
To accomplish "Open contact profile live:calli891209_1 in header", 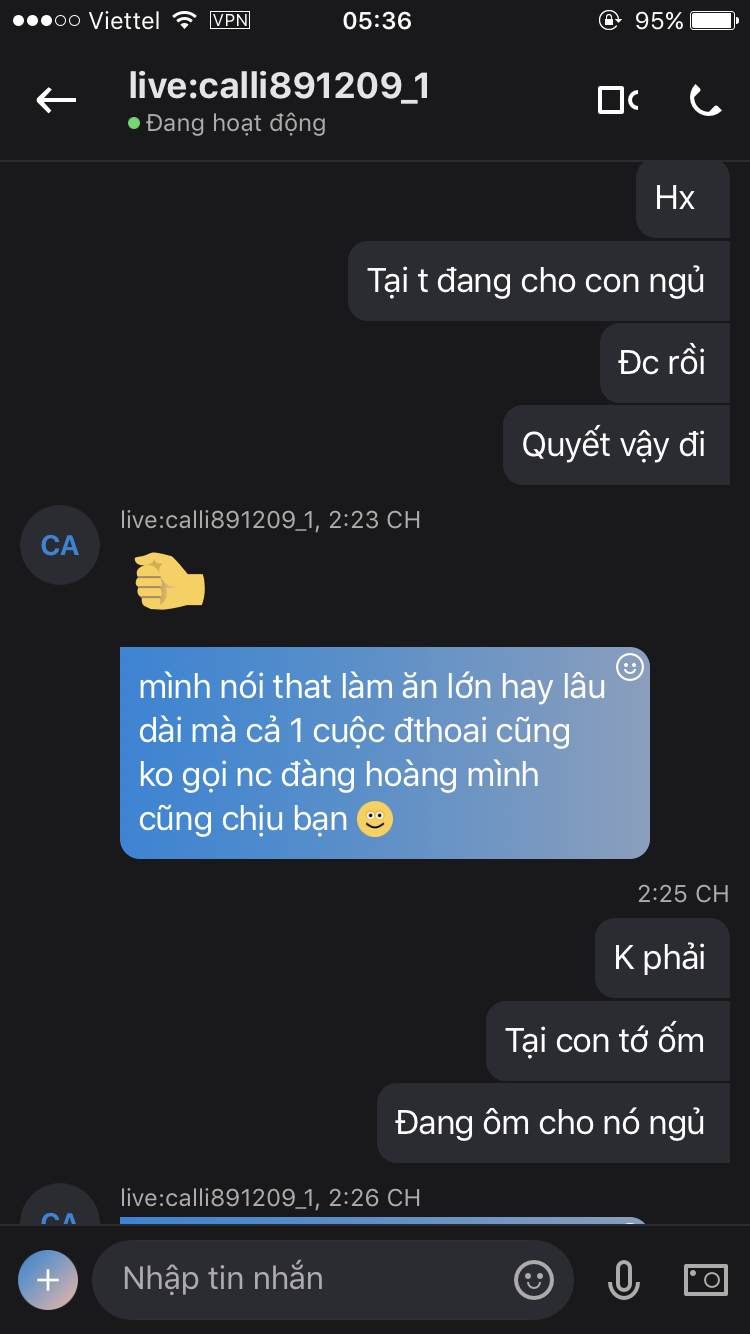I will pyautogui.click(x=279, y=87).
